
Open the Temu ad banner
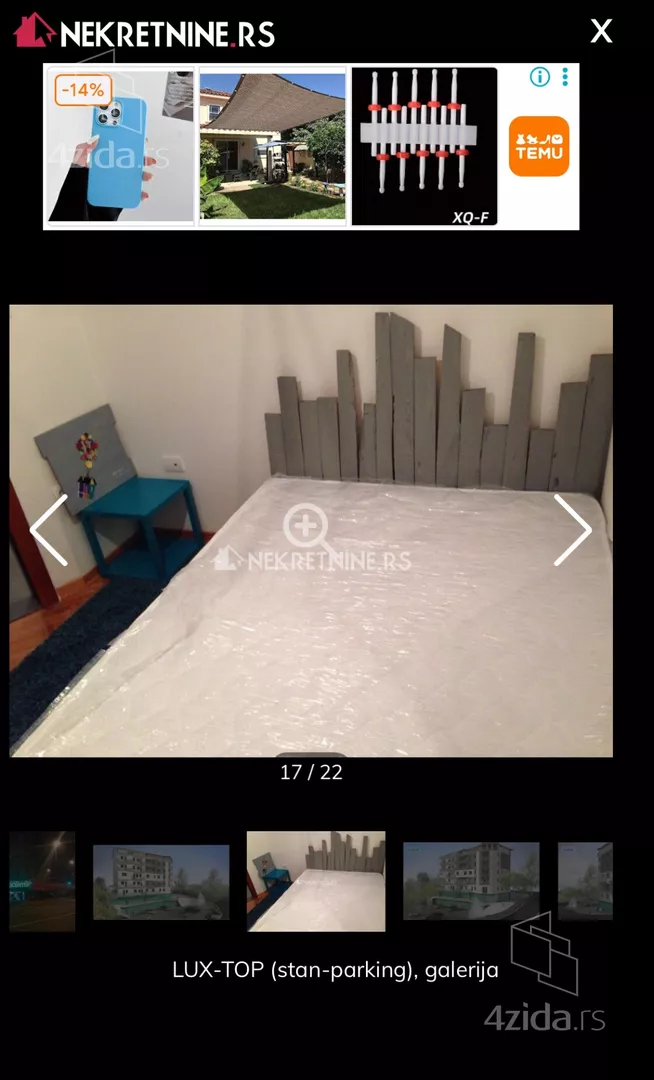point(538,147)
